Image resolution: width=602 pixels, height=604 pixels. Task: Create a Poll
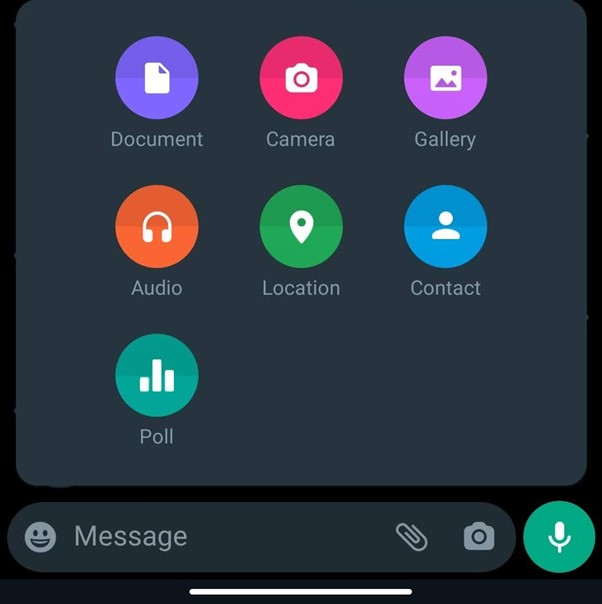157,376
